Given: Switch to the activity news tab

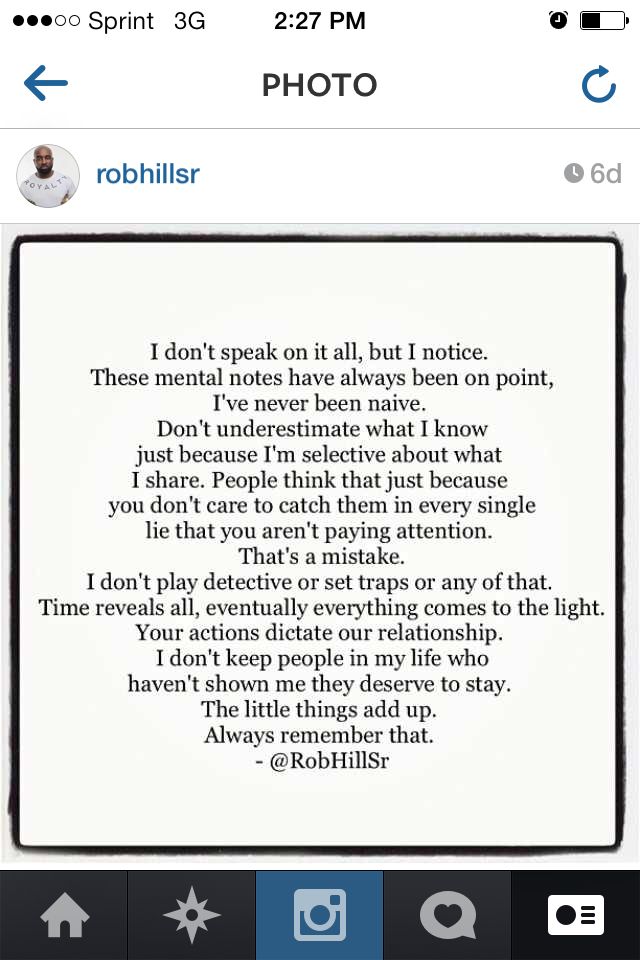Looking at the screenshot, I should click(x=448, y=915).
